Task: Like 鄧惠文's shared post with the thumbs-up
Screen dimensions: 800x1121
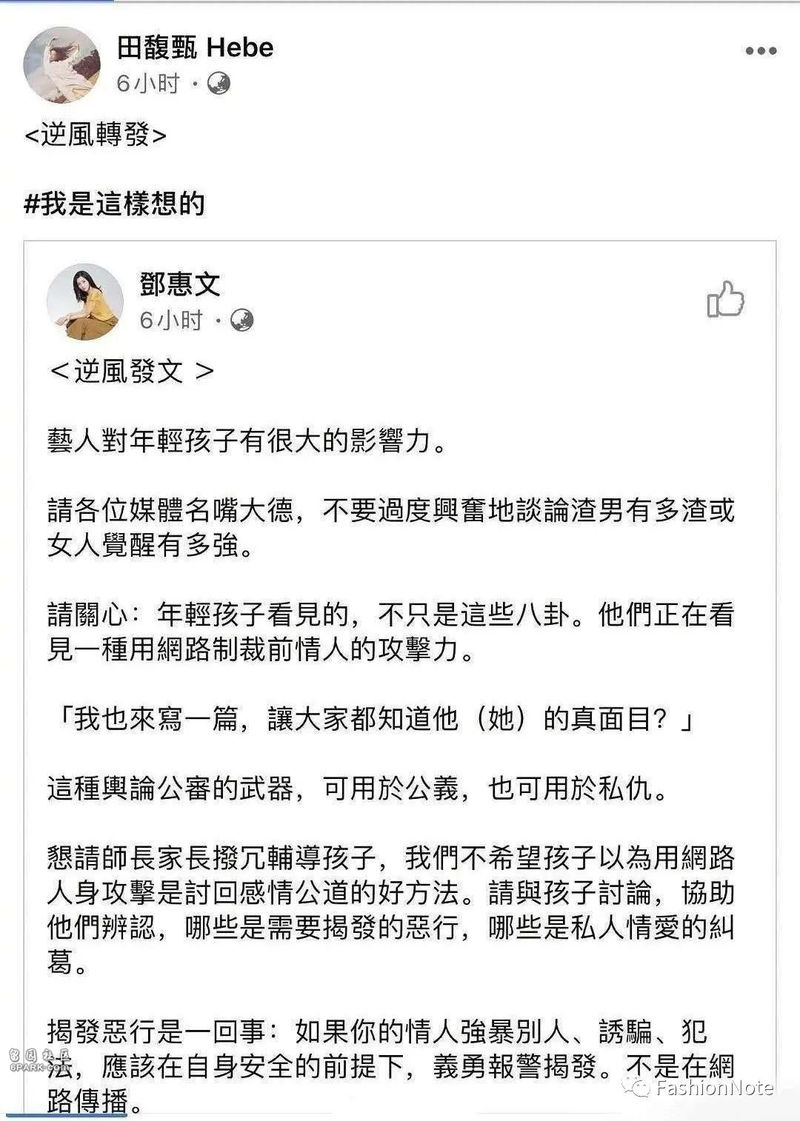Action: click(x=725, y=299)
